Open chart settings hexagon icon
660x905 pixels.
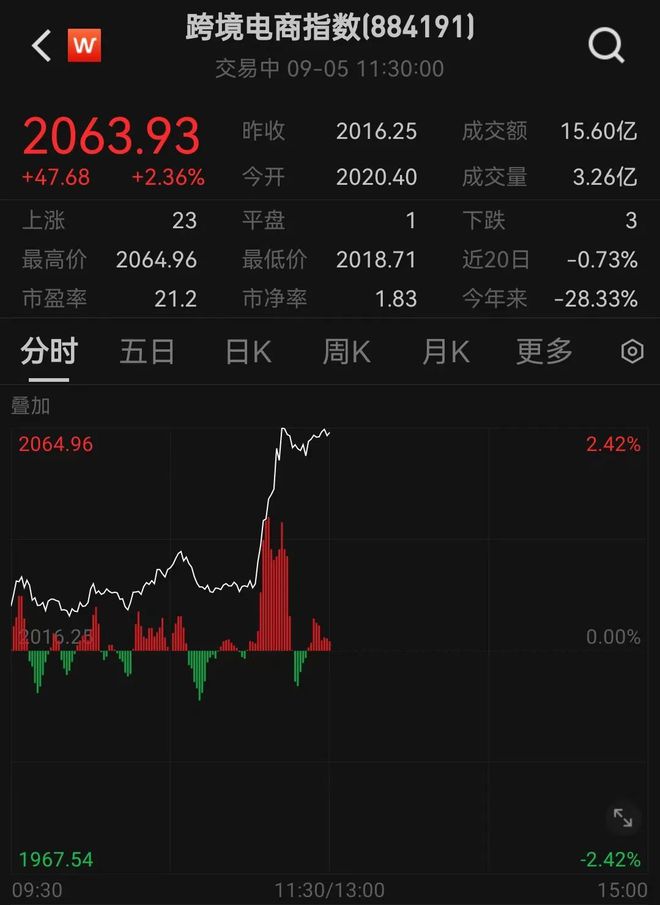point(632,352)
